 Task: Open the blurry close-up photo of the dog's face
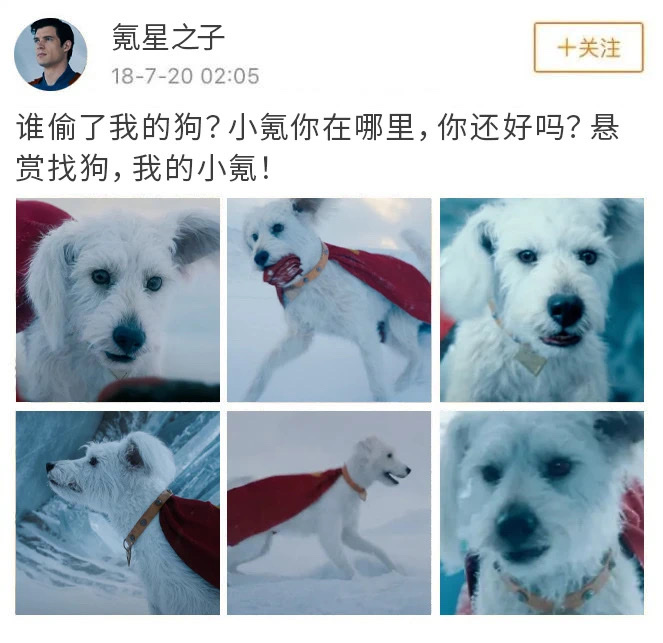(x=541, y=512)
